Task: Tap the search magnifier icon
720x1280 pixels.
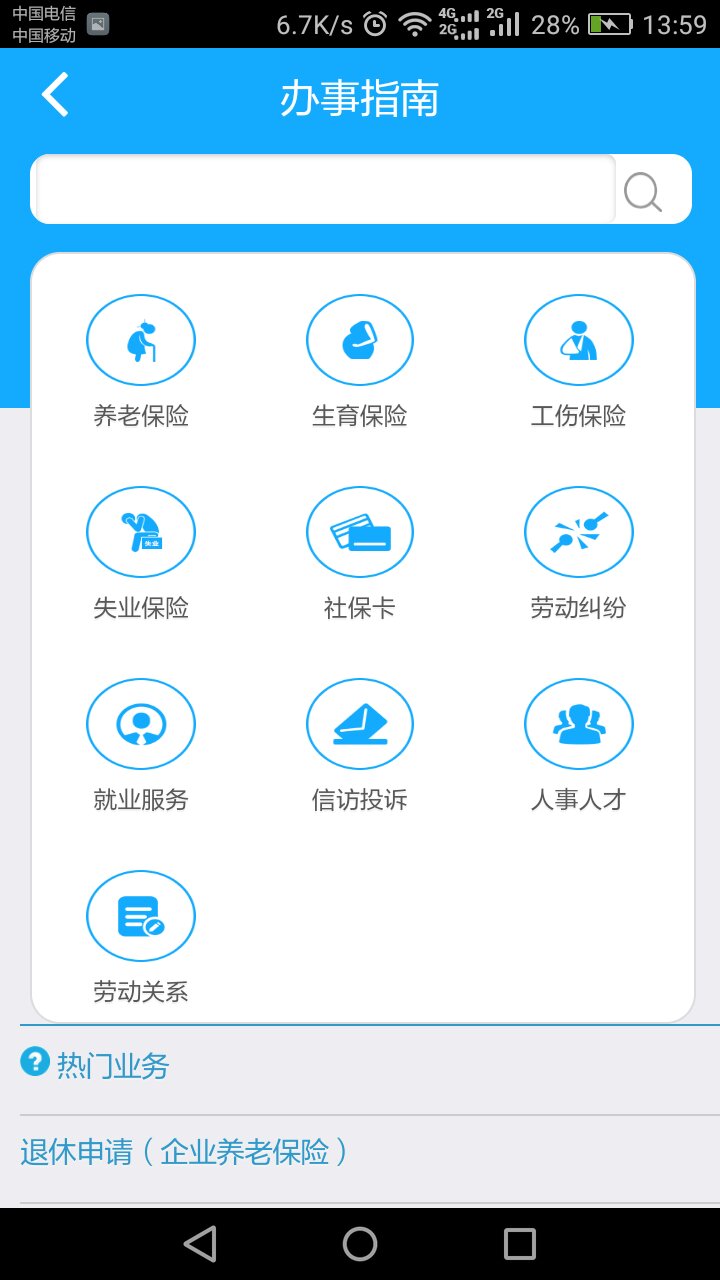Action: click(x=643, y=191)
